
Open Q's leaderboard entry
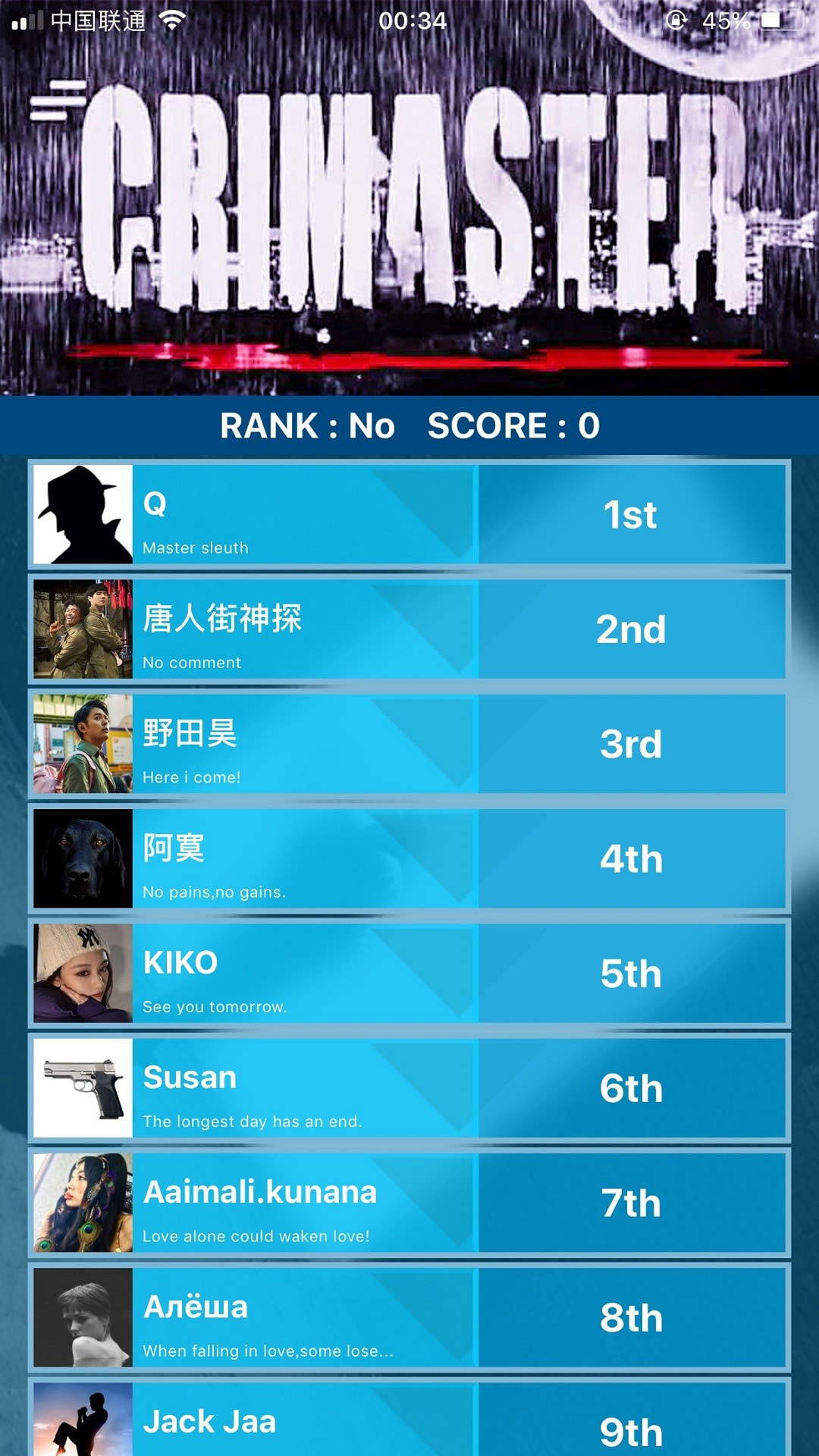409,514
